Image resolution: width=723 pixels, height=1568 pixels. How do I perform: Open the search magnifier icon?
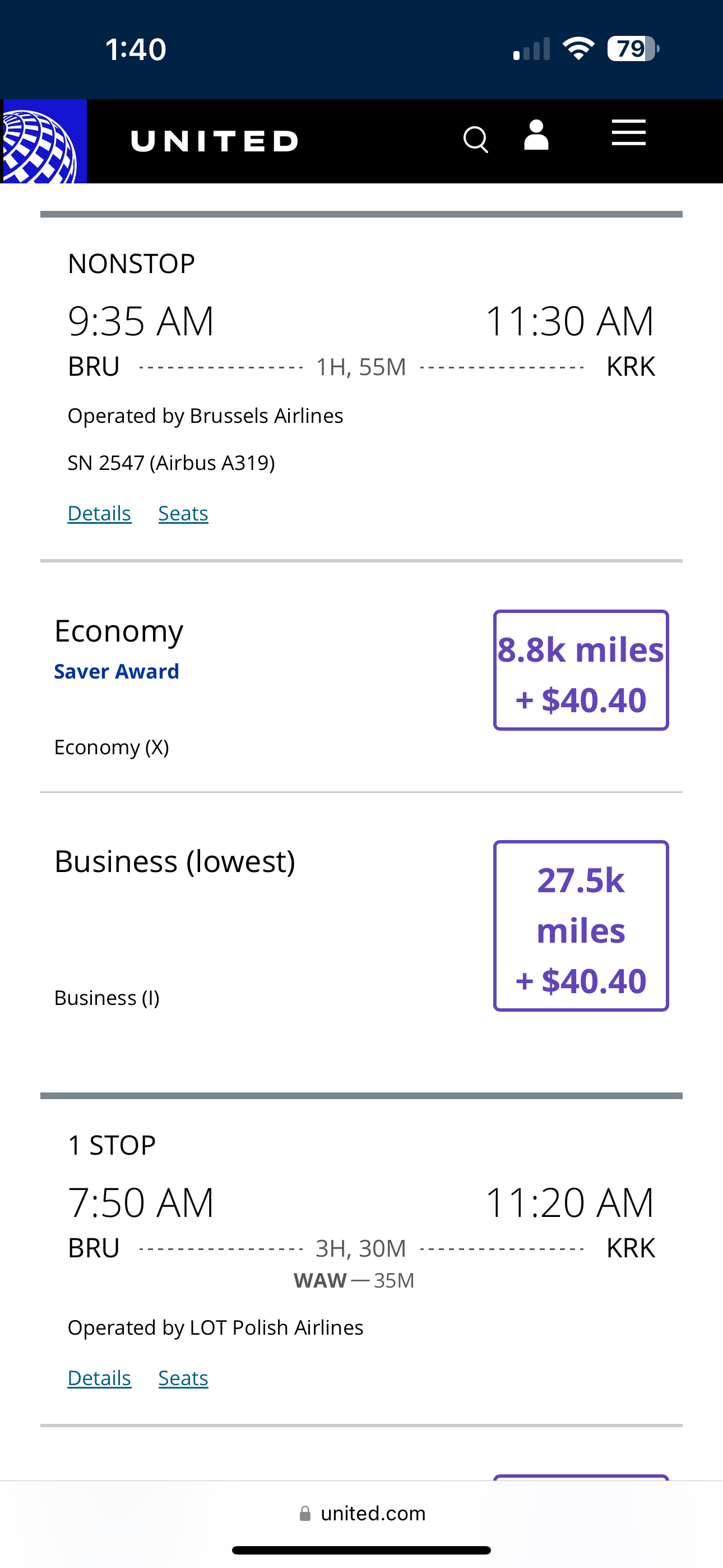[x=475, y=140]
